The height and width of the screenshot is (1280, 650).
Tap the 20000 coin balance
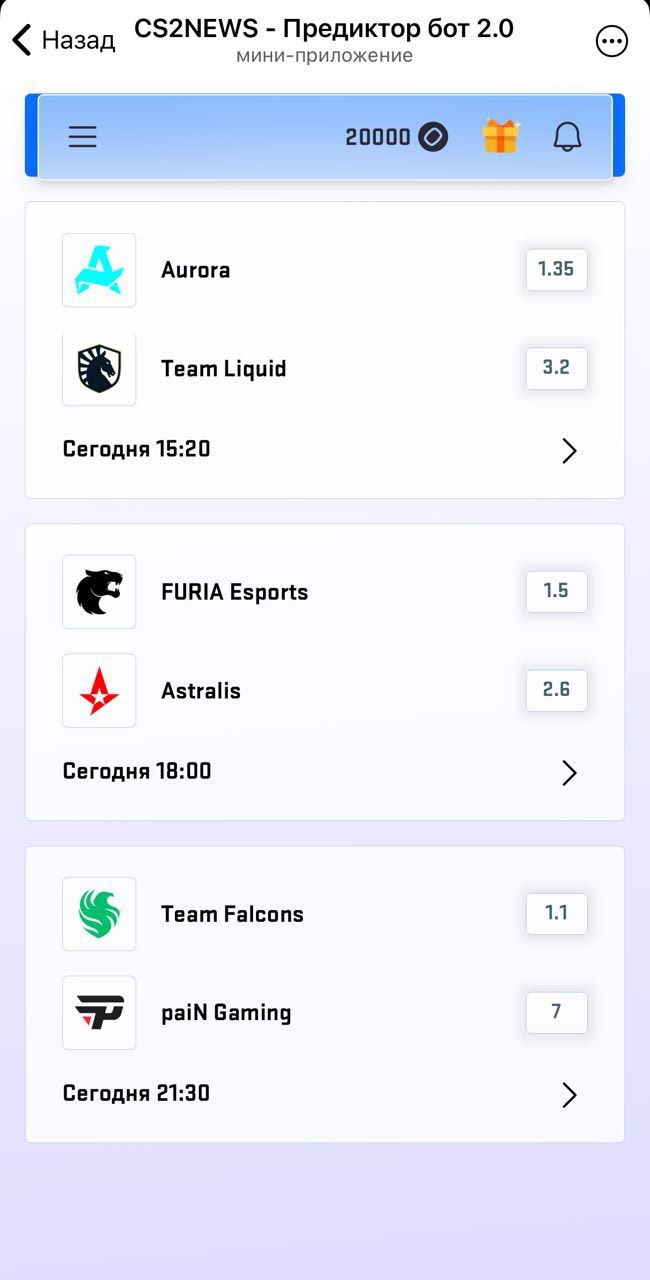(396, 137)
